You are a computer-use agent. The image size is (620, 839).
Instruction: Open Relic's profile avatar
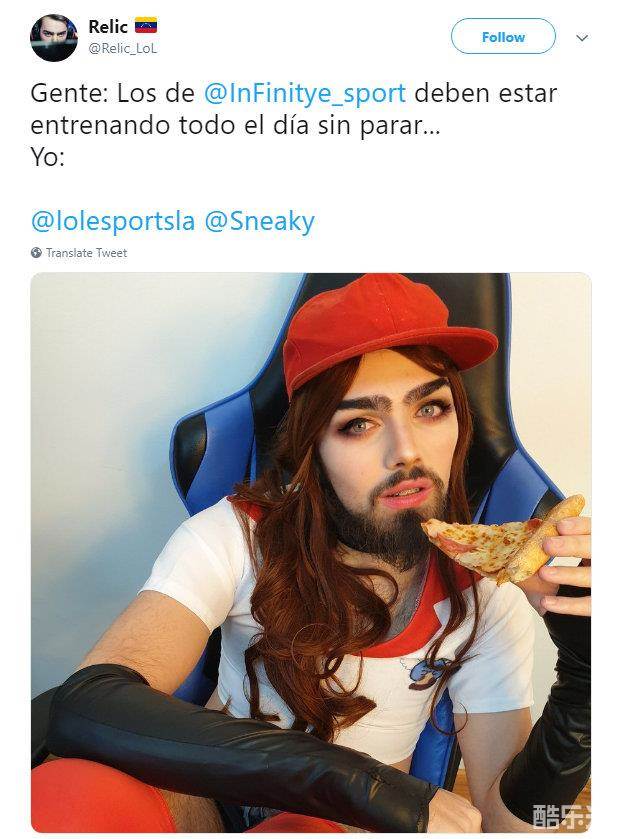54,38
